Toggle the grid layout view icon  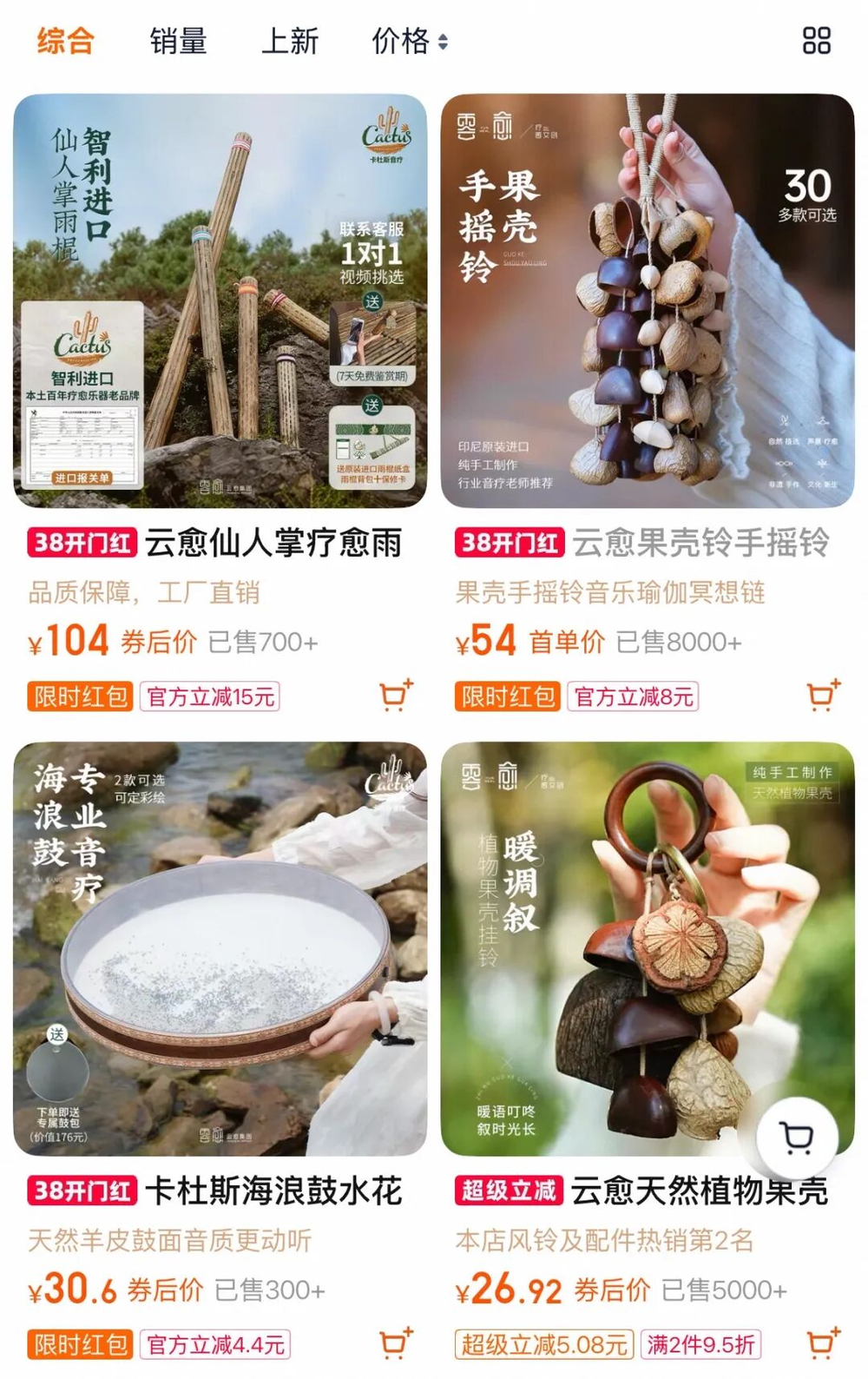[x=816, y=41]
